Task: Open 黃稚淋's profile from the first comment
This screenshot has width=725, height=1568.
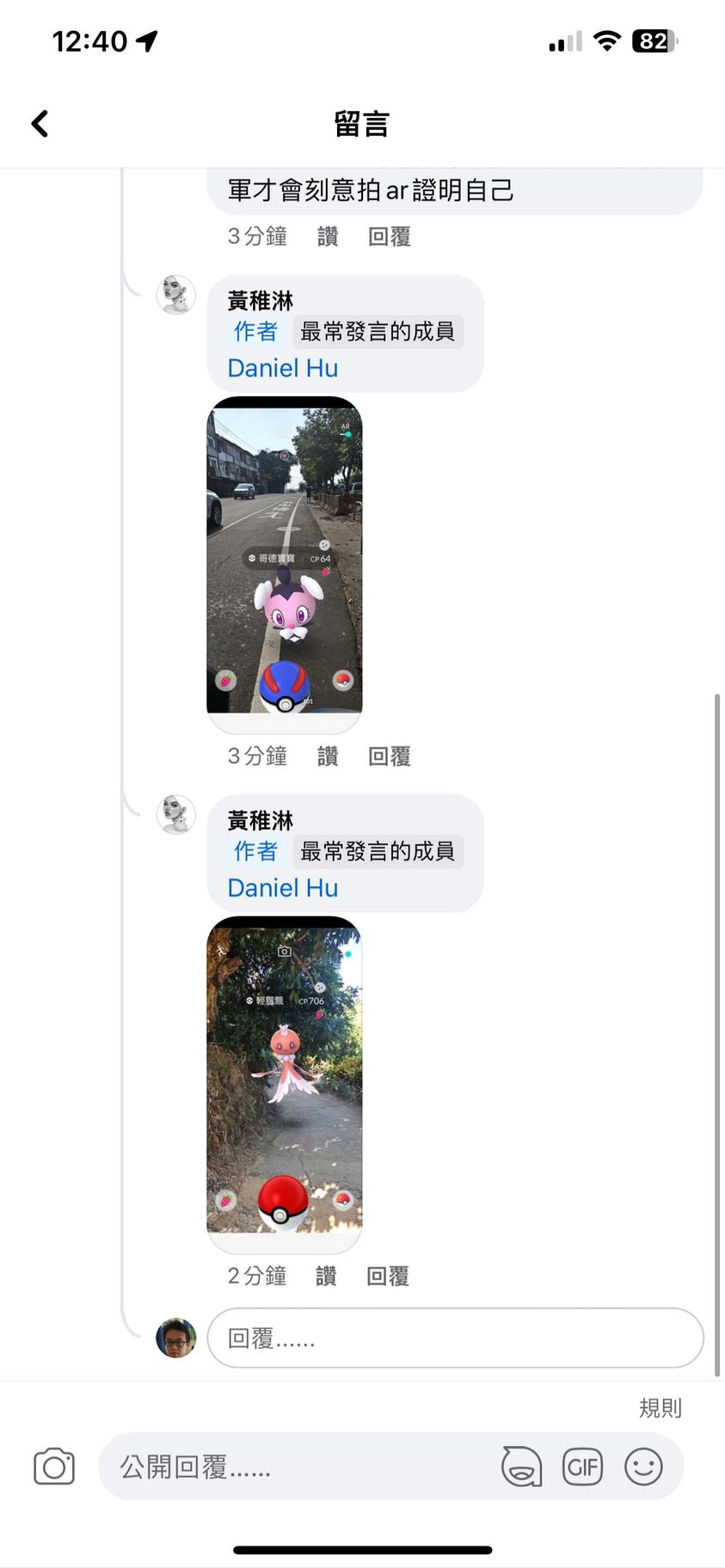Action: pyautogui.click(x=260, y=301)
